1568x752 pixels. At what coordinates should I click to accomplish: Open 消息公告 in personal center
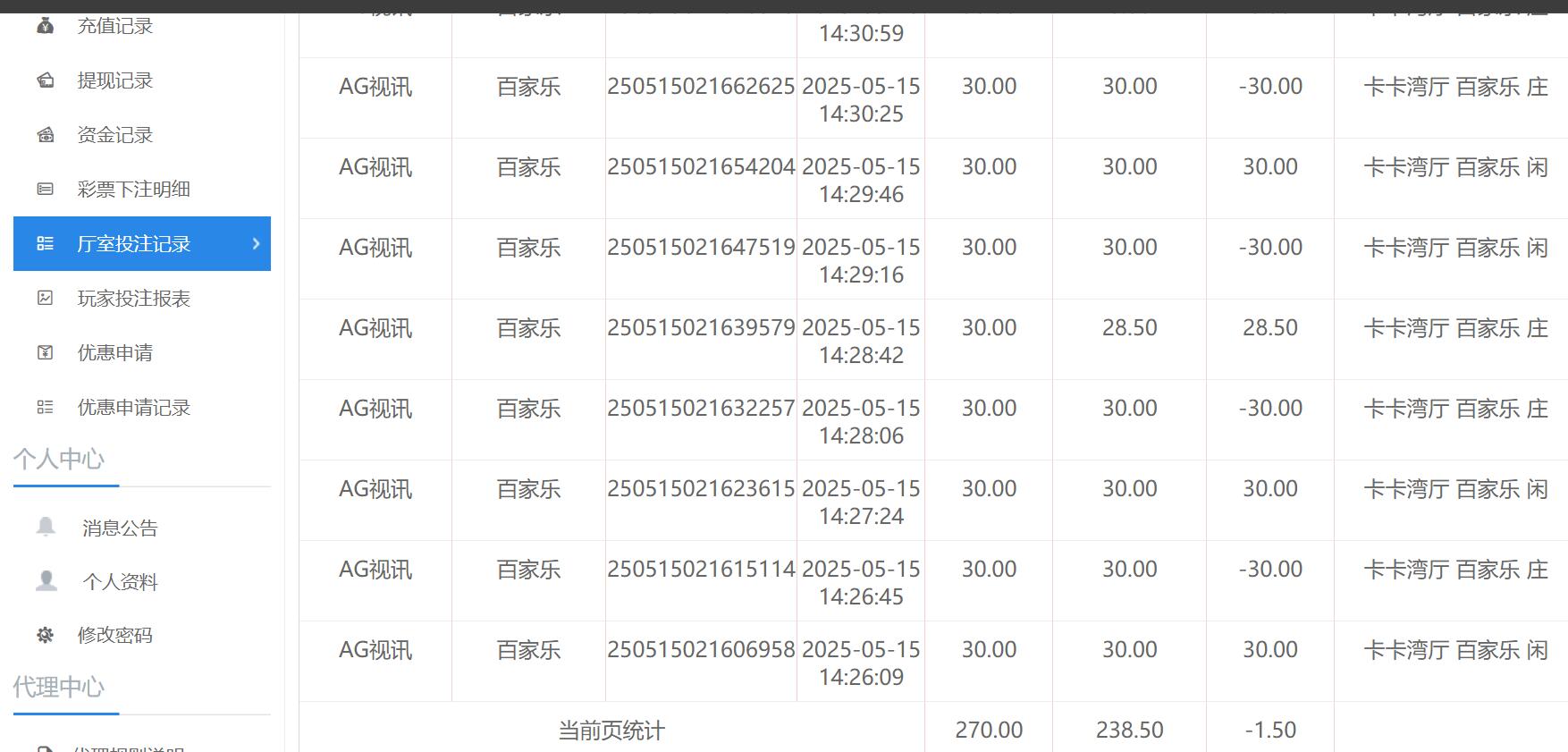[120, 528]
